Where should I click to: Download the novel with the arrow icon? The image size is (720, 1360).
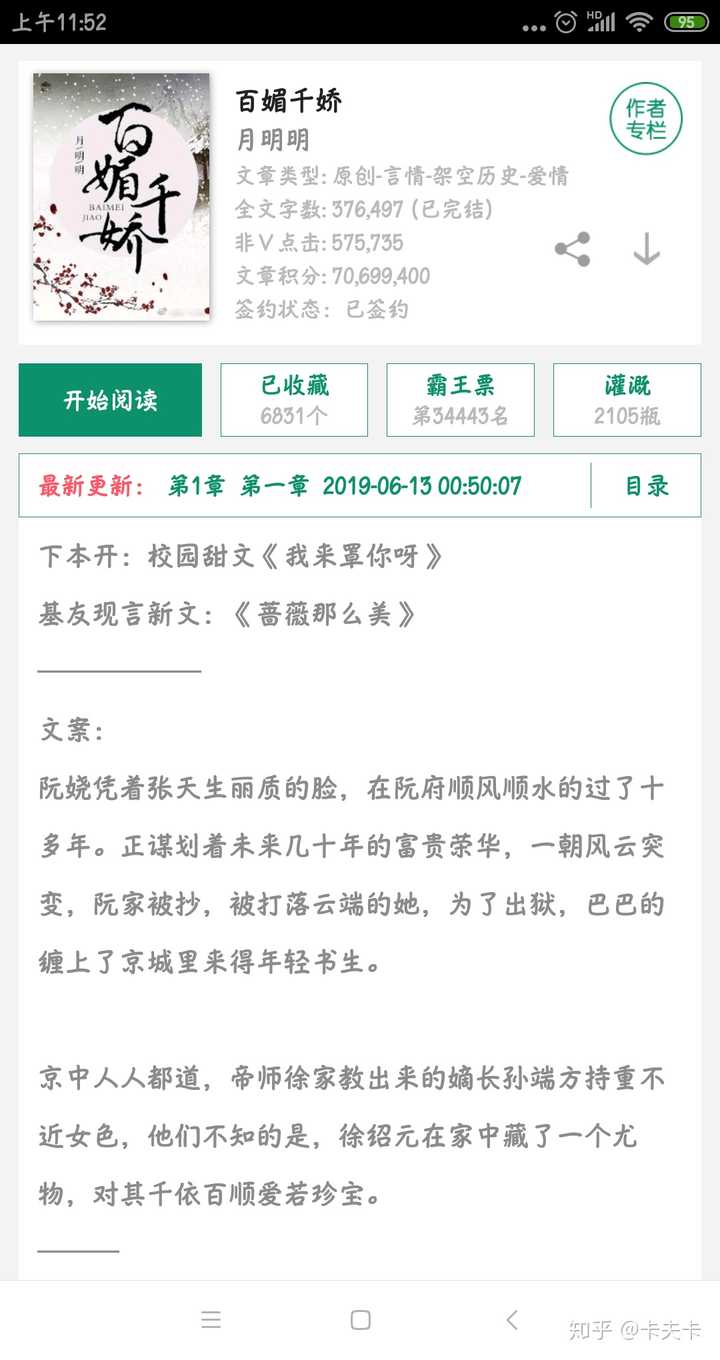(647, 249)
